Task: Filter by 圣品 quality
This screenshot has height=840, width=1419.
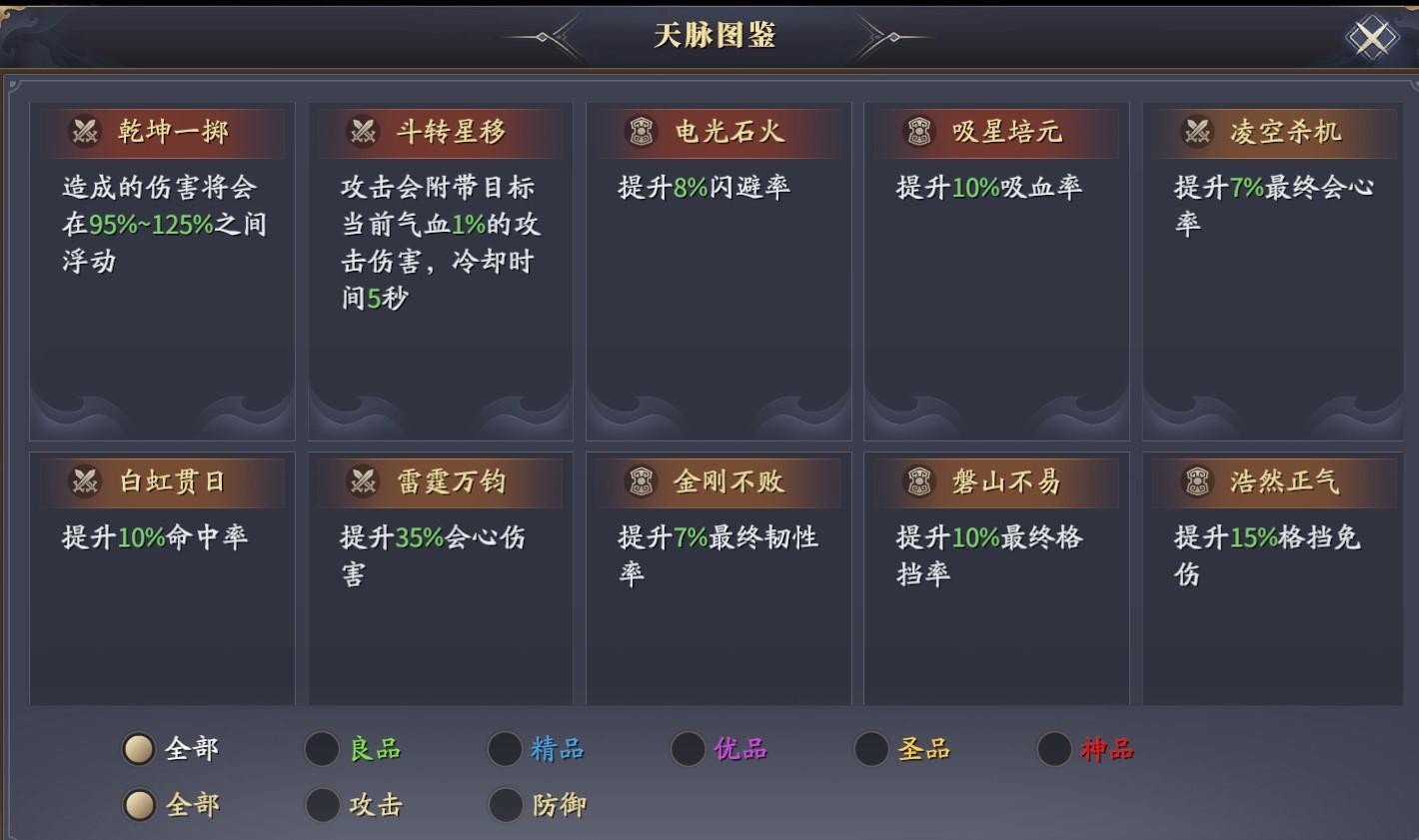Action: point(871,748)
